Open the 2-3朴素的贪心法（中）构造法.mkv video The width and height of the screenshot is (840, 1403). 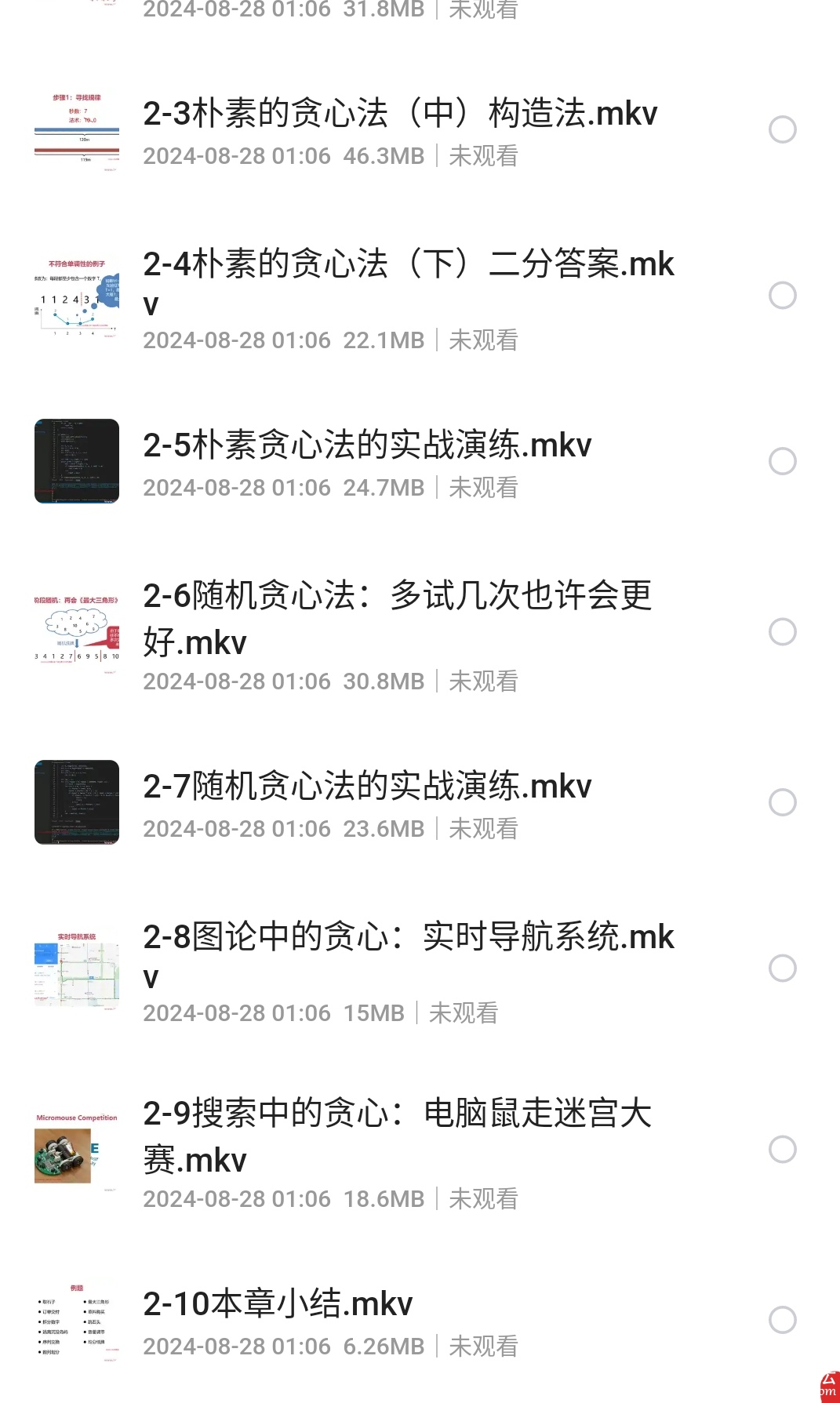pos(400,114)
